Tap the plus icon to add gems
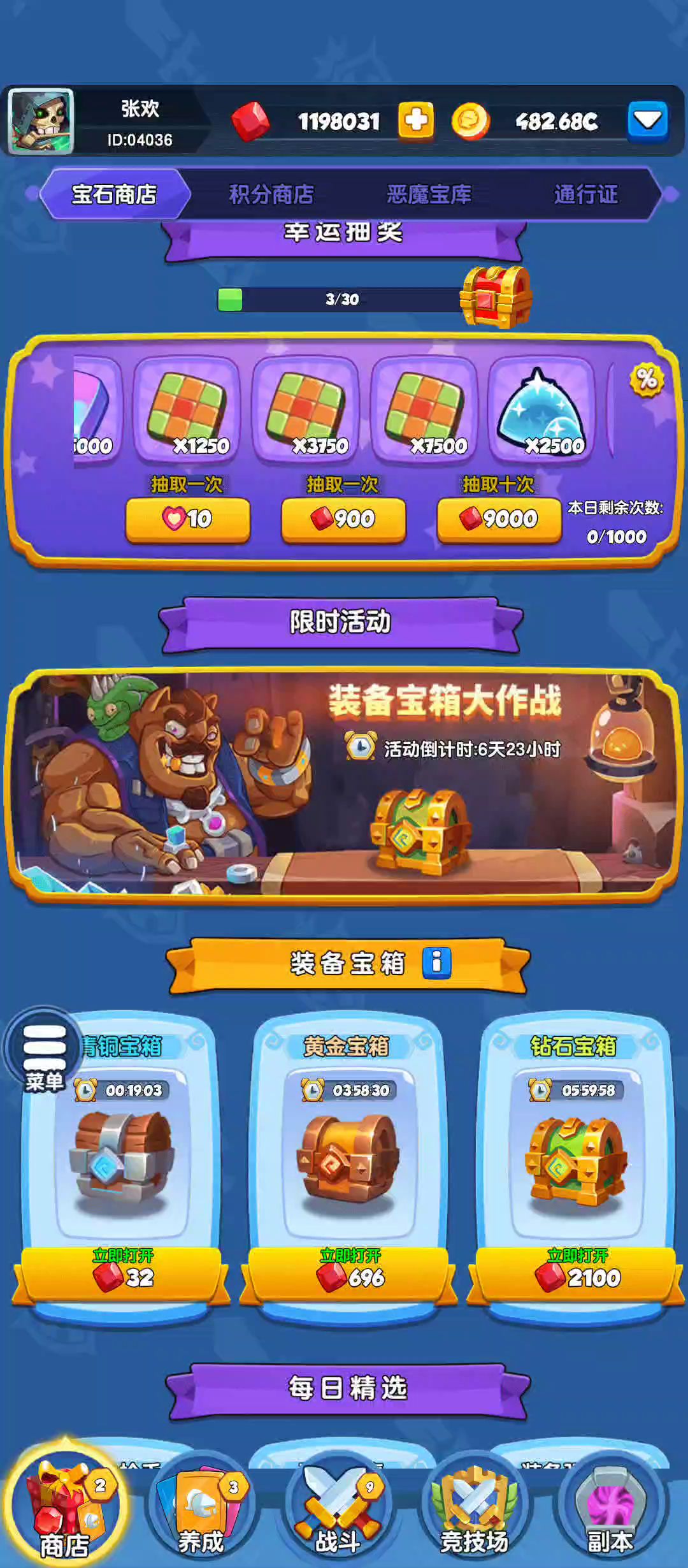The height and width of the screenshot is (1568, 688). pos(416,120)
